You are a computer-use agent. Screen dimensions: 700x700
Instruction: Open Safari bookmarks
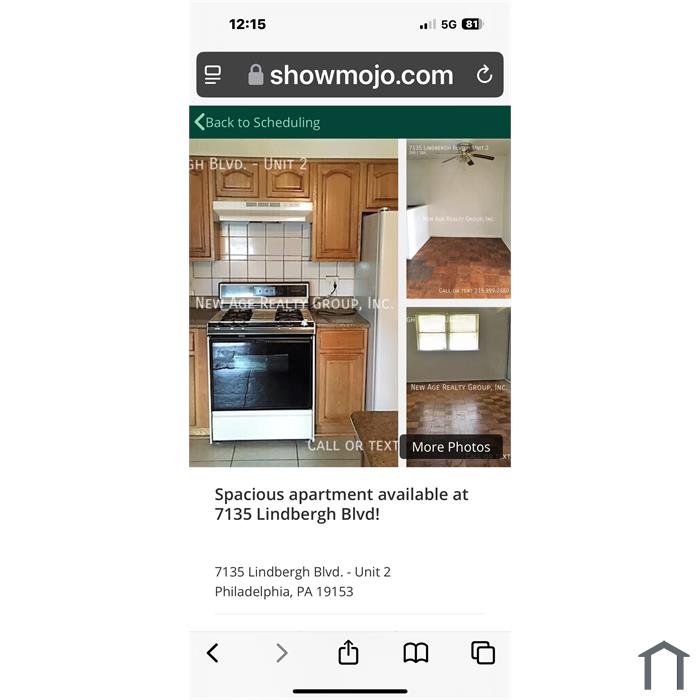(x=416, y=653)
